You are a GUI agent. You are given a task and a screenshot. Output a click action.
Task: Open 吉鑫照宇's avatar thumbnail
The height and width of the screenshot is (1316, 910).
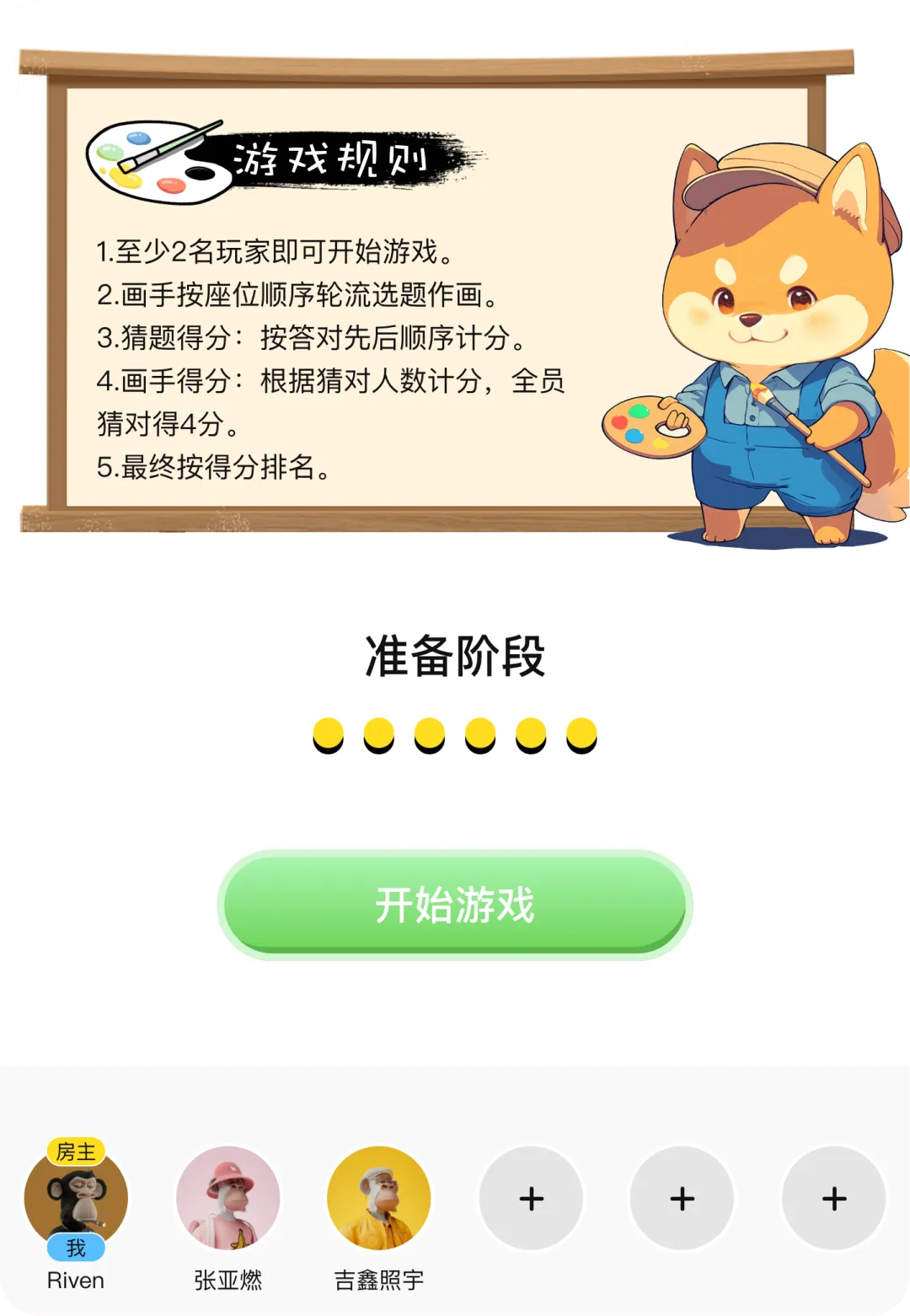[378, 1199]
